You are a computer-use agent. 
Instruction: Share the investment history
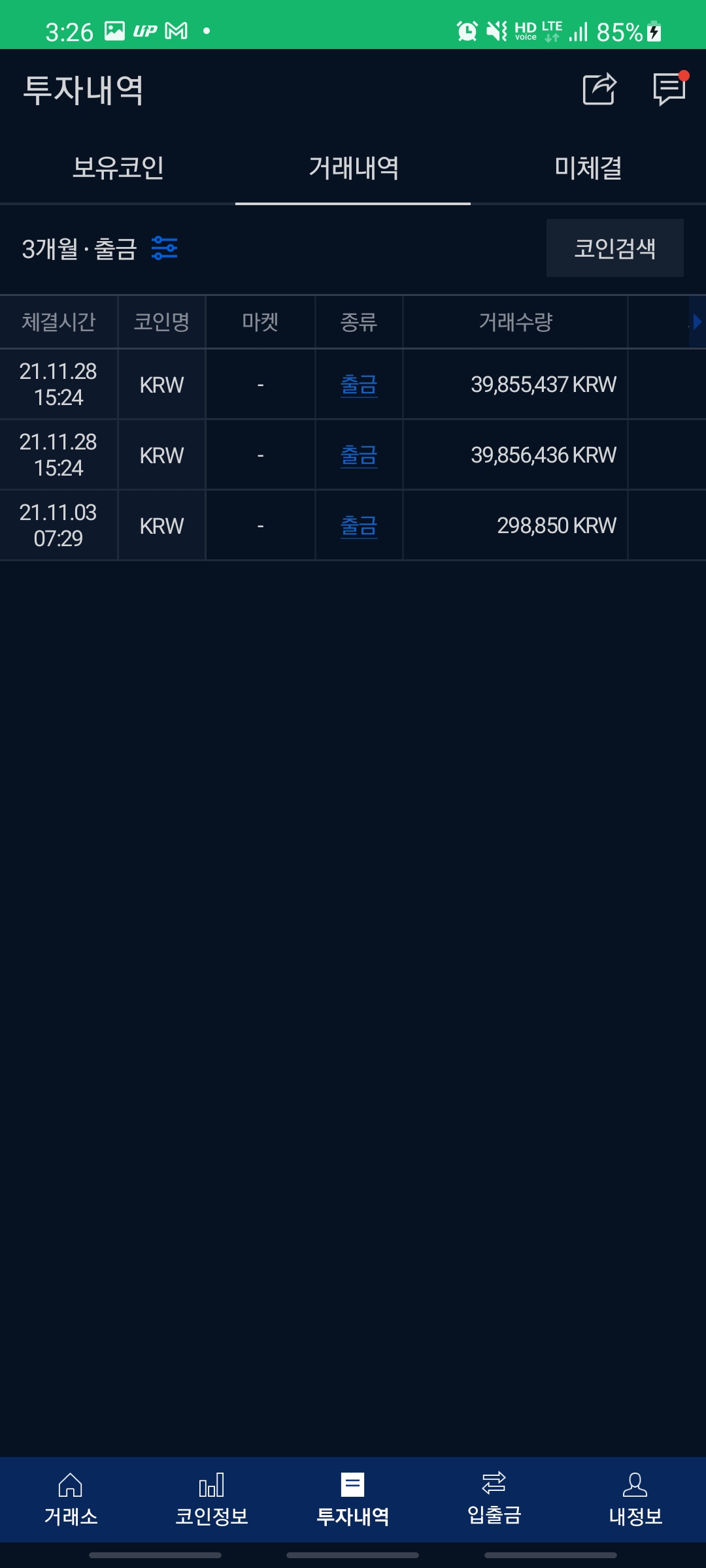tap(599, 90)
